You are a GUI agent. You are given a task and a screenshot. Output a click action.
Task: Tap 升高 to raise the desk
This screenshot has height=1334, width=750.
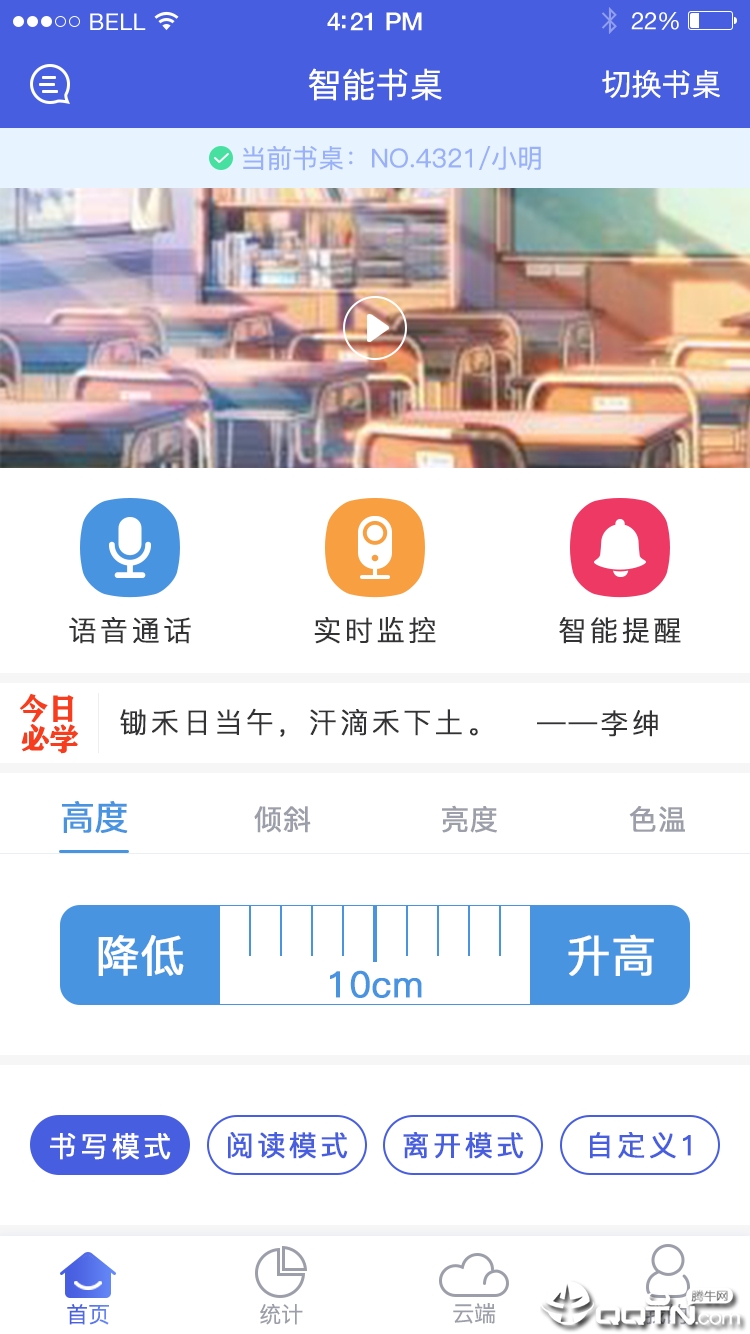click(610, 955)
